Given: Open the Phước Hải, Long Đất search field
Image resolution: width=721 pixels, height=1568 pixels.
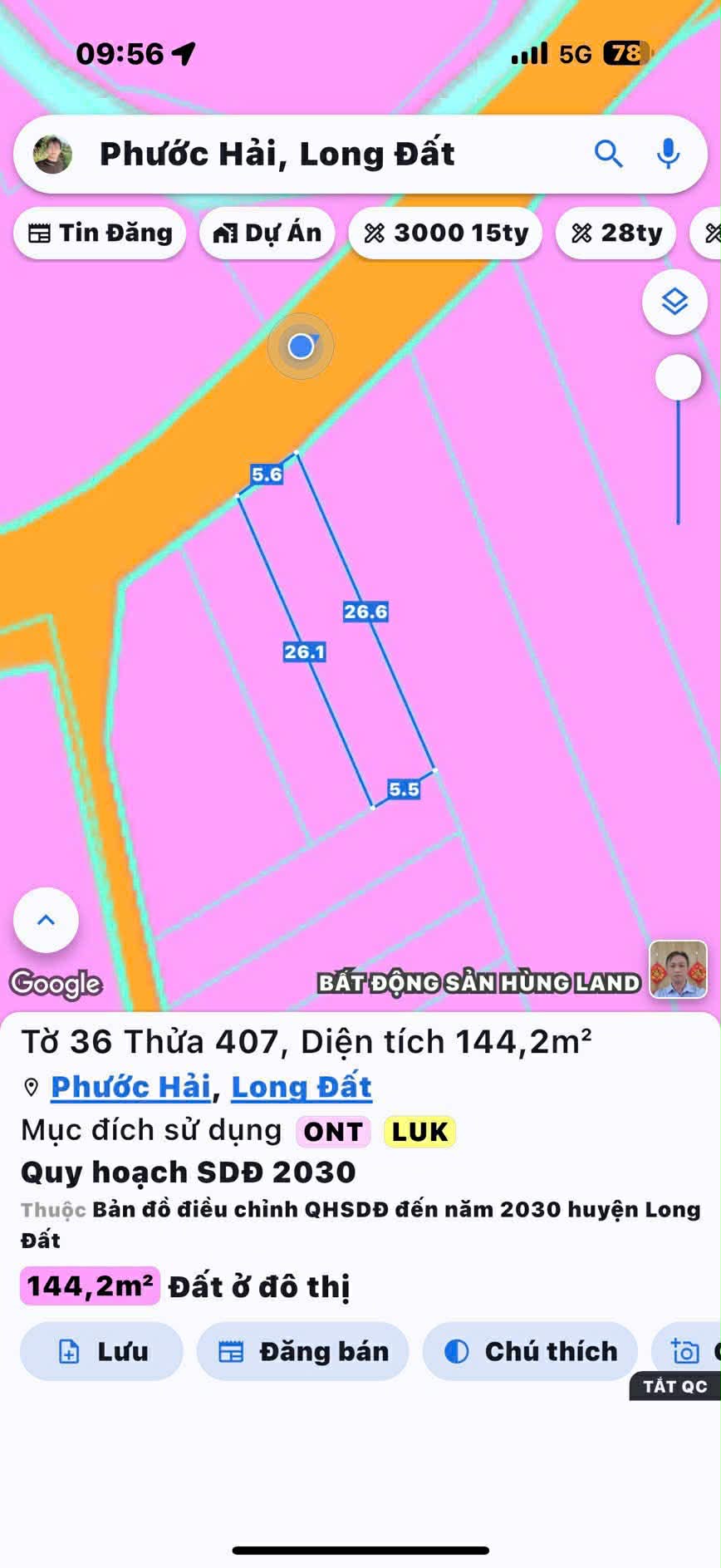Looking at the screenshot, I should [x=332, y=155].
